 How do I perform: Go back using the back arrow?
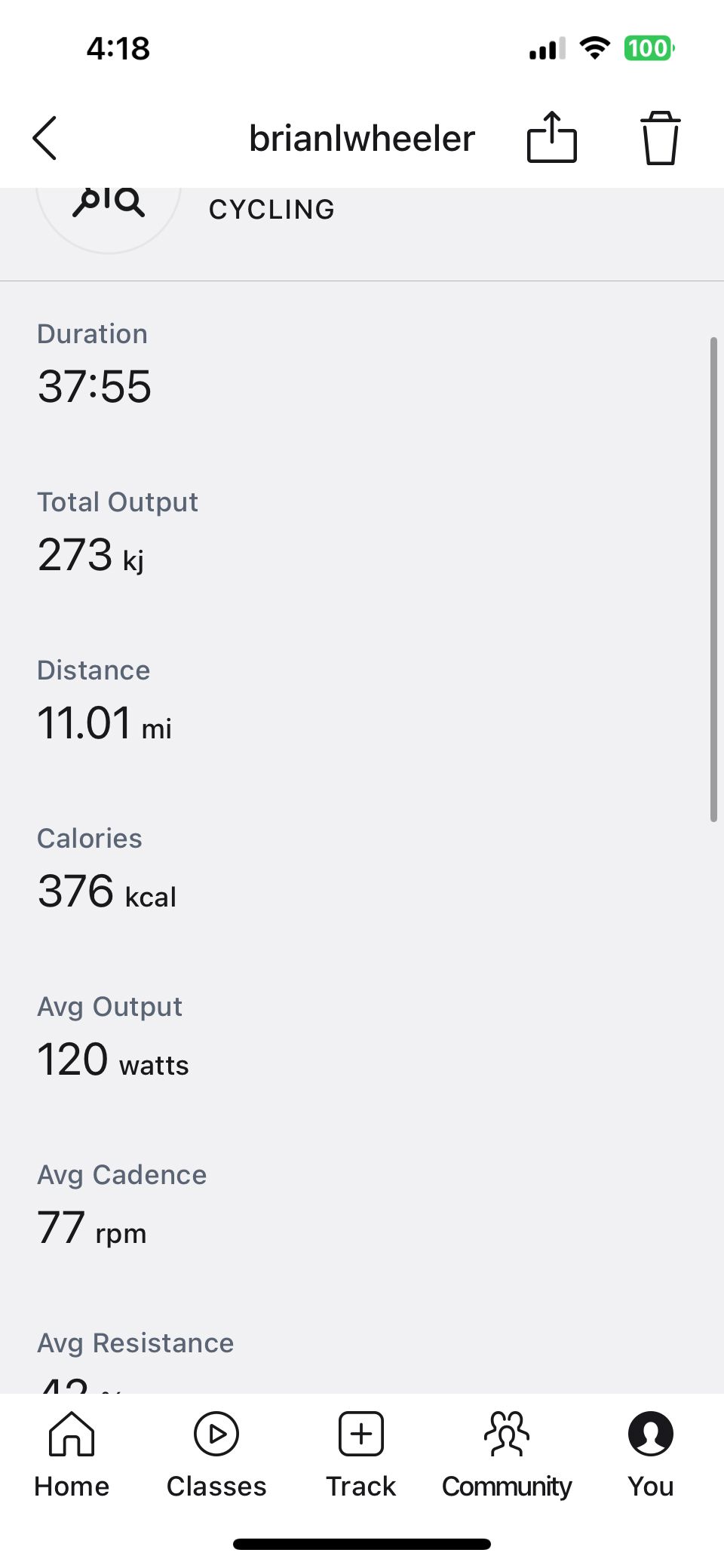(45, 138)
